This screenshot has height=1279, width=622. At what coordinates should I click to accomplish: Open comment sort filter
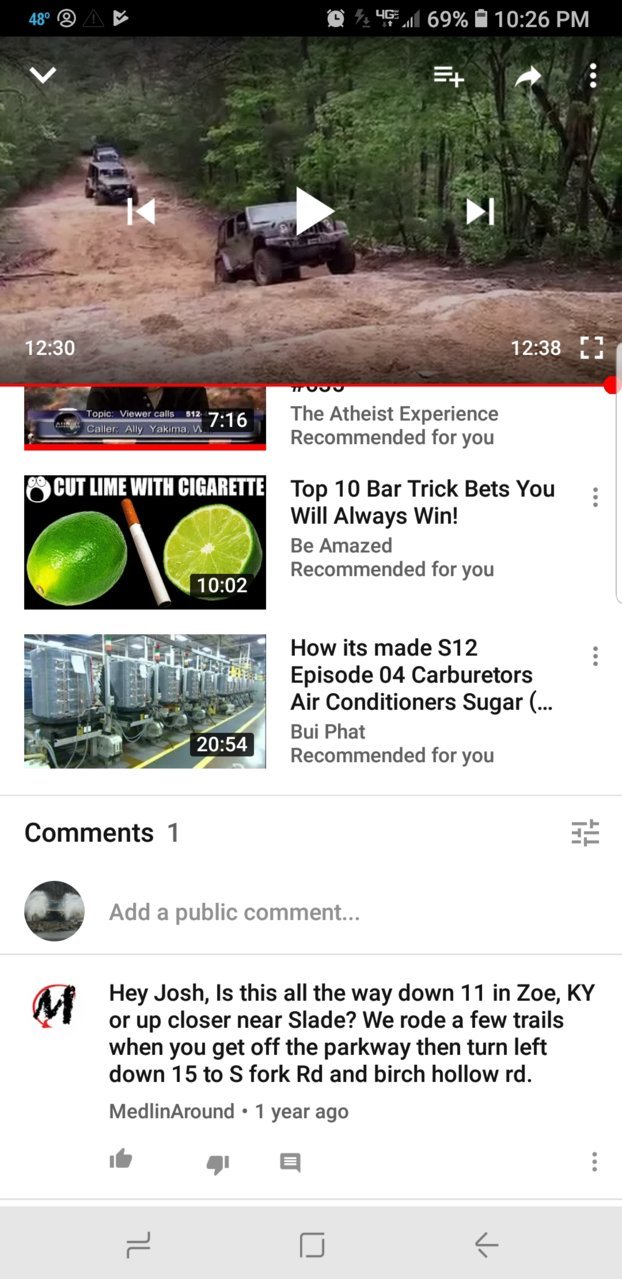585,832
